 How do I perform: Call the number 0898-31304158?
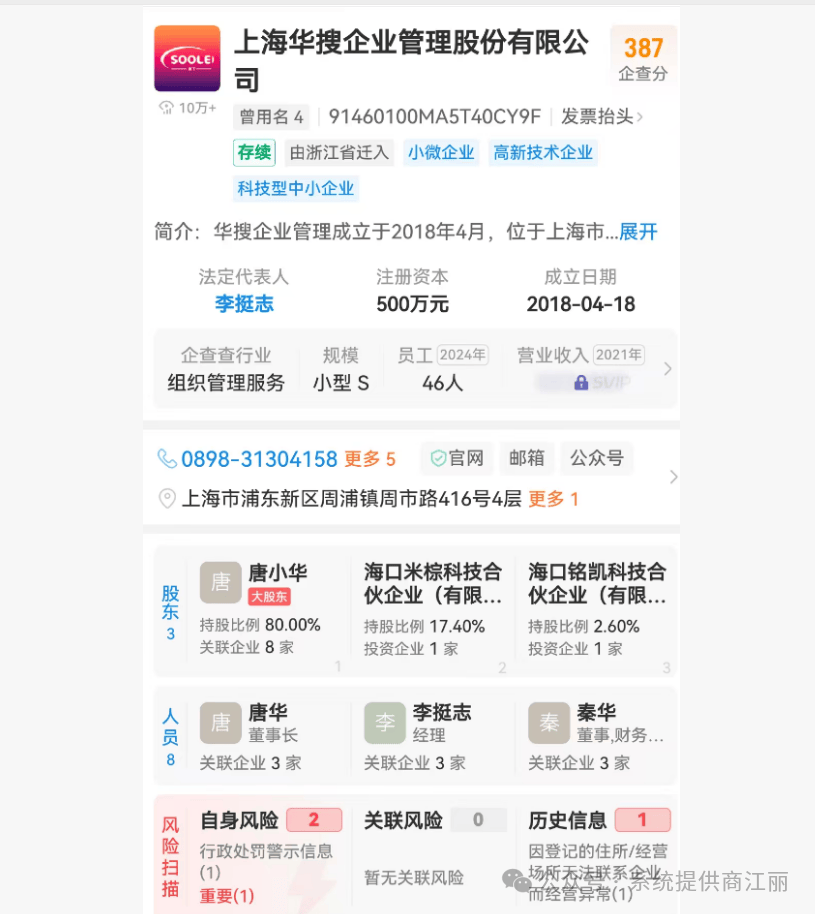coord(259,459)
